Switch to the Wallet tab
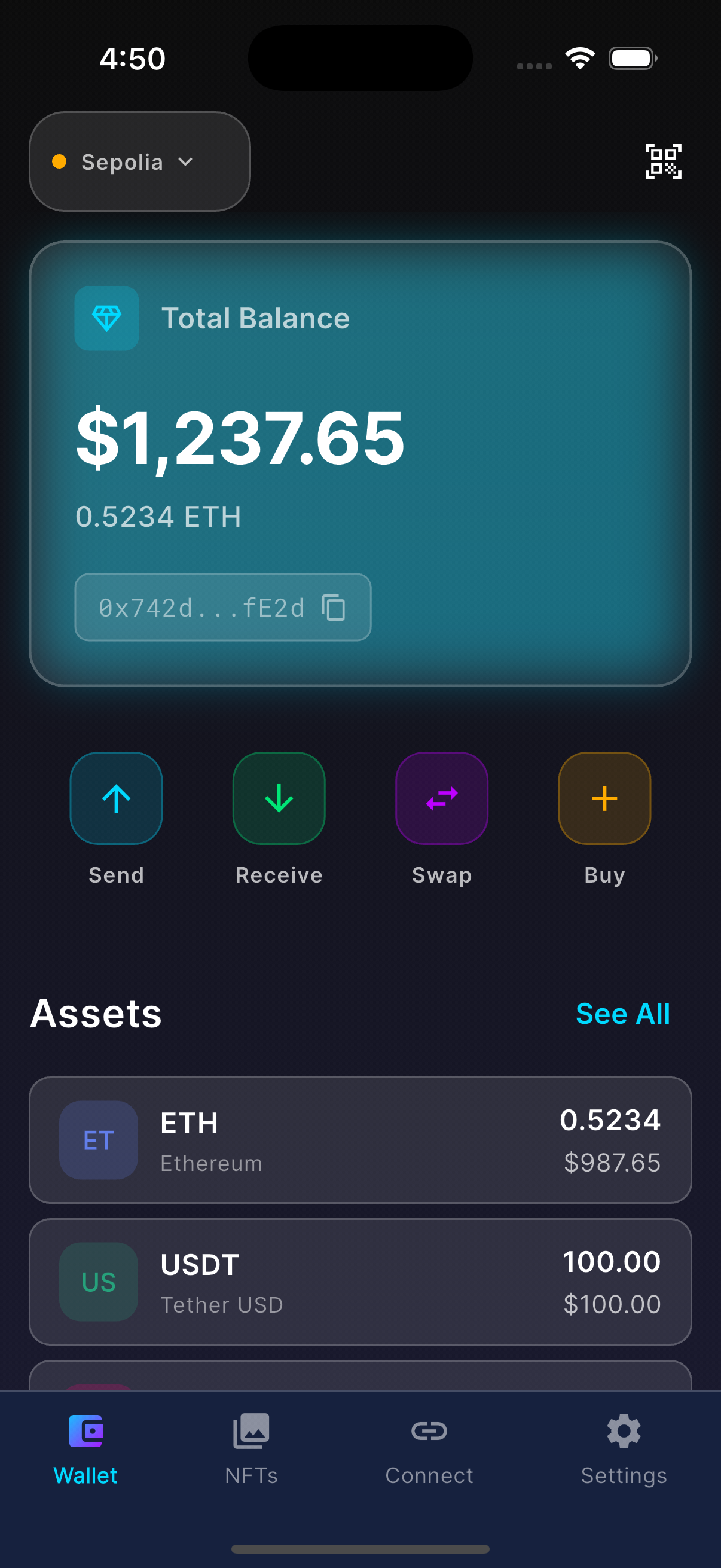721x1568 pixels. (x=85, y=1451)
